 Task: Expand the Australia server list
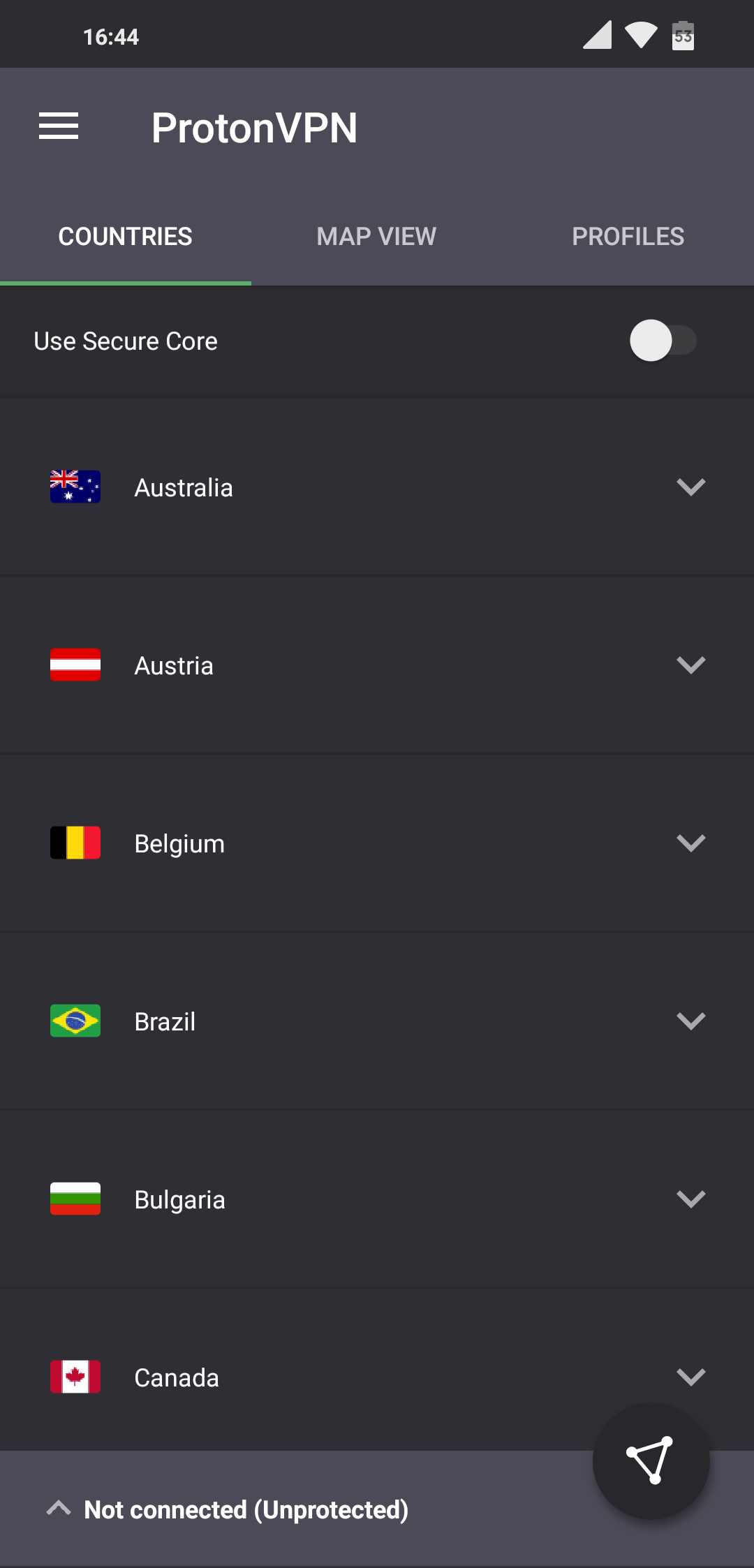point(690,487)
